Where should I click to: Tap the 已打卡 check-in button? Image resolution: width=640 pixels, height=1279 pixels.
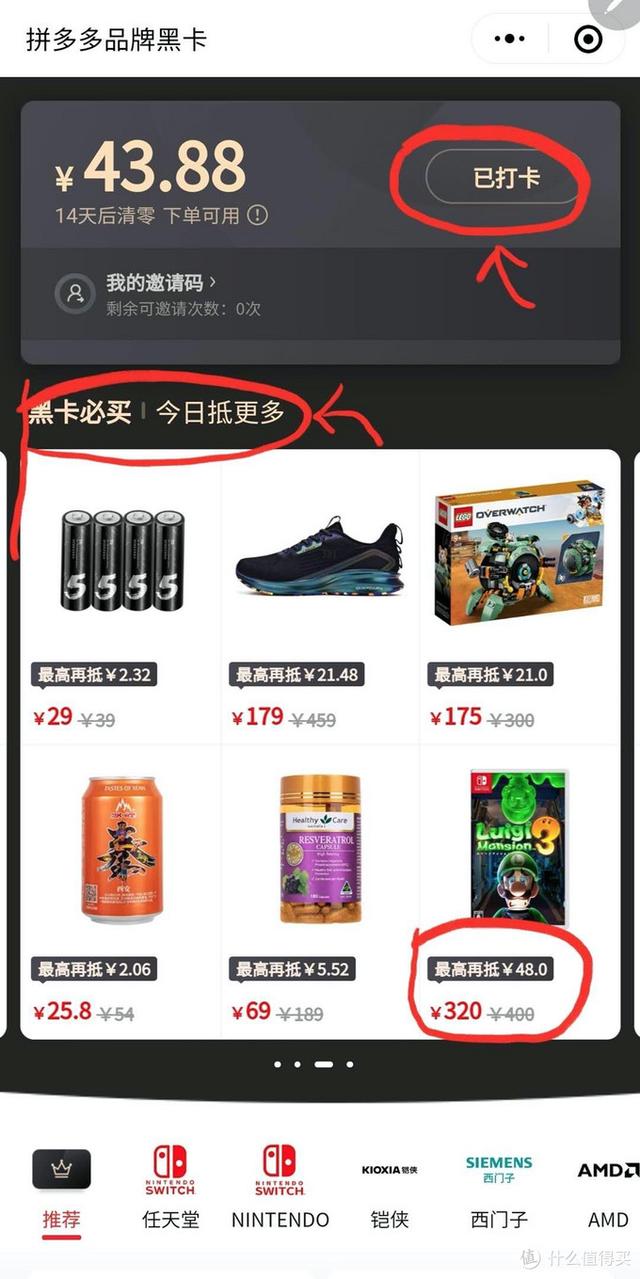click(x=506, y=178)
